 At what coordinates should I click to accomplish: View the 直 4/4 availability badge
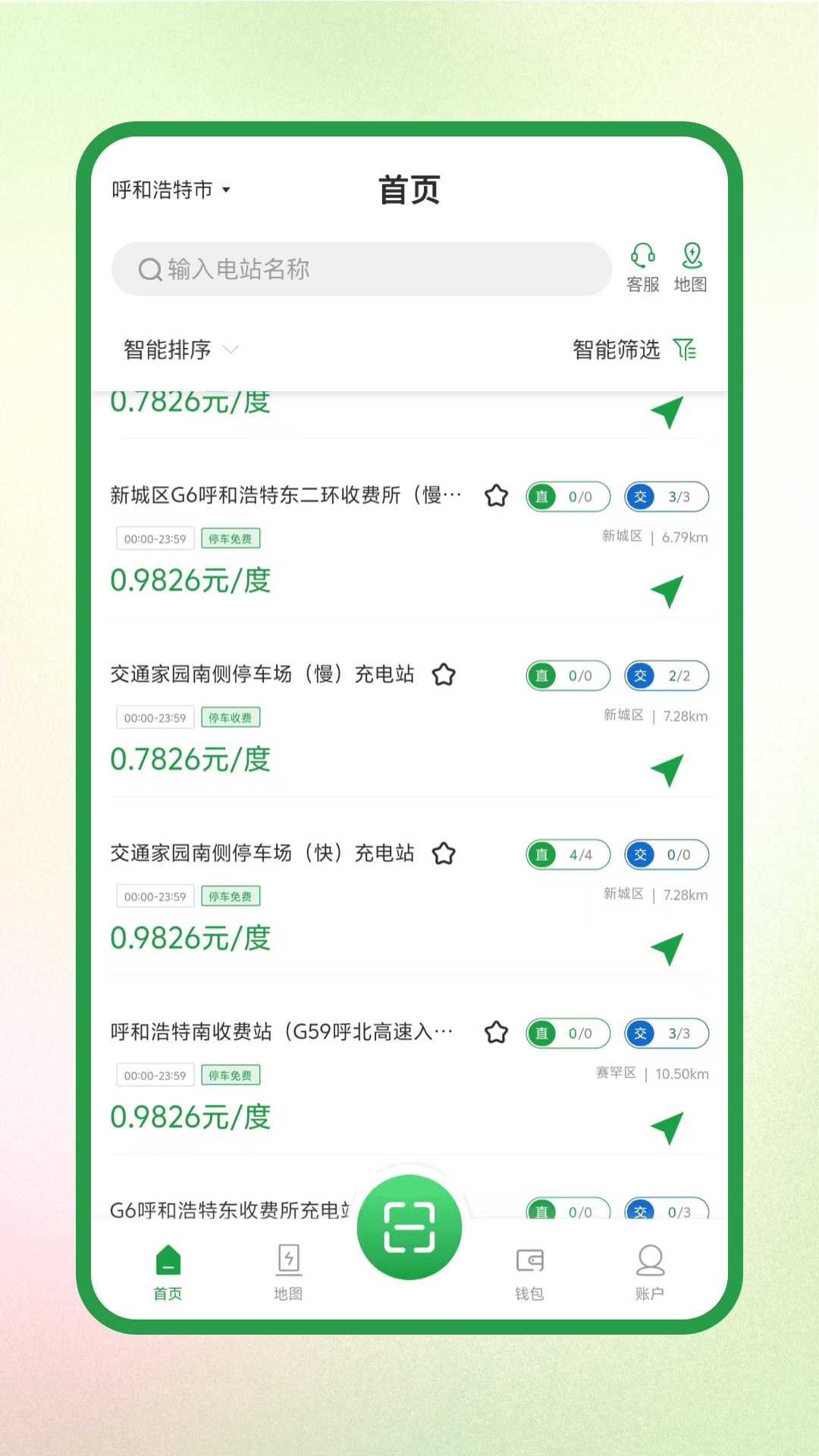tap(568, 854)
